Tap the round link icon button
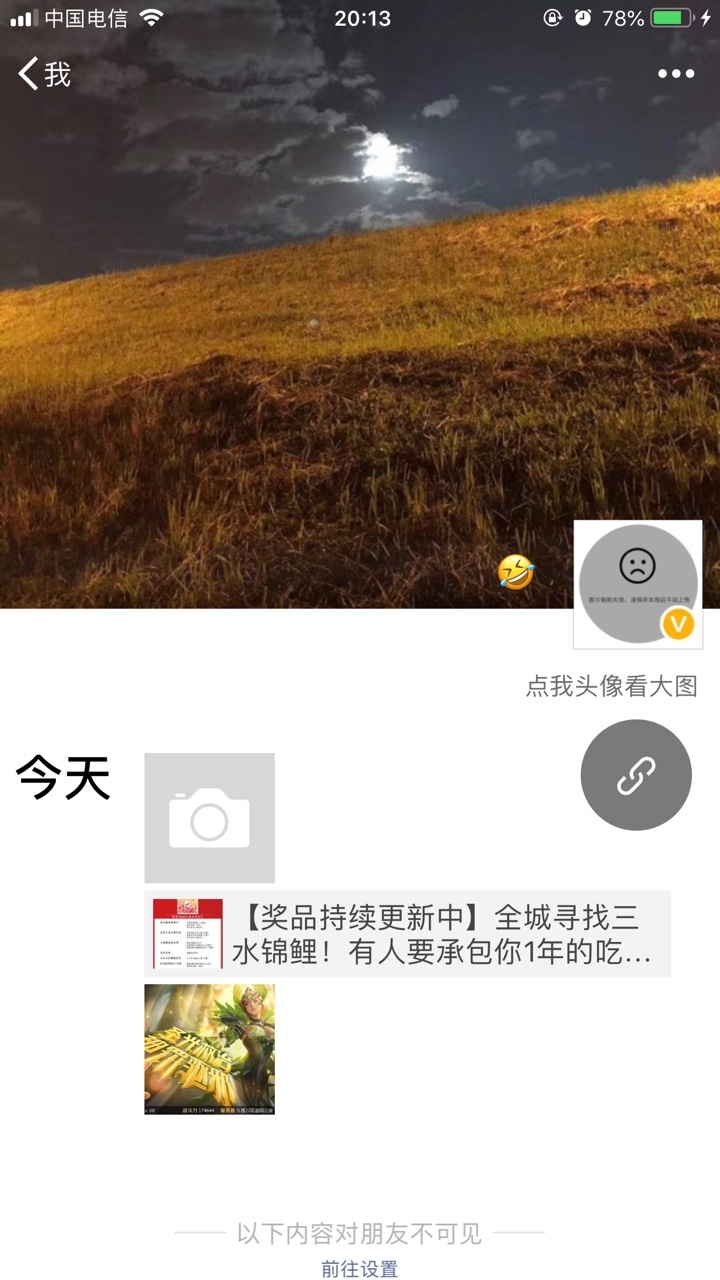Screen dimensions: 720x1280 pyautogui.click(x=635, y=775)
